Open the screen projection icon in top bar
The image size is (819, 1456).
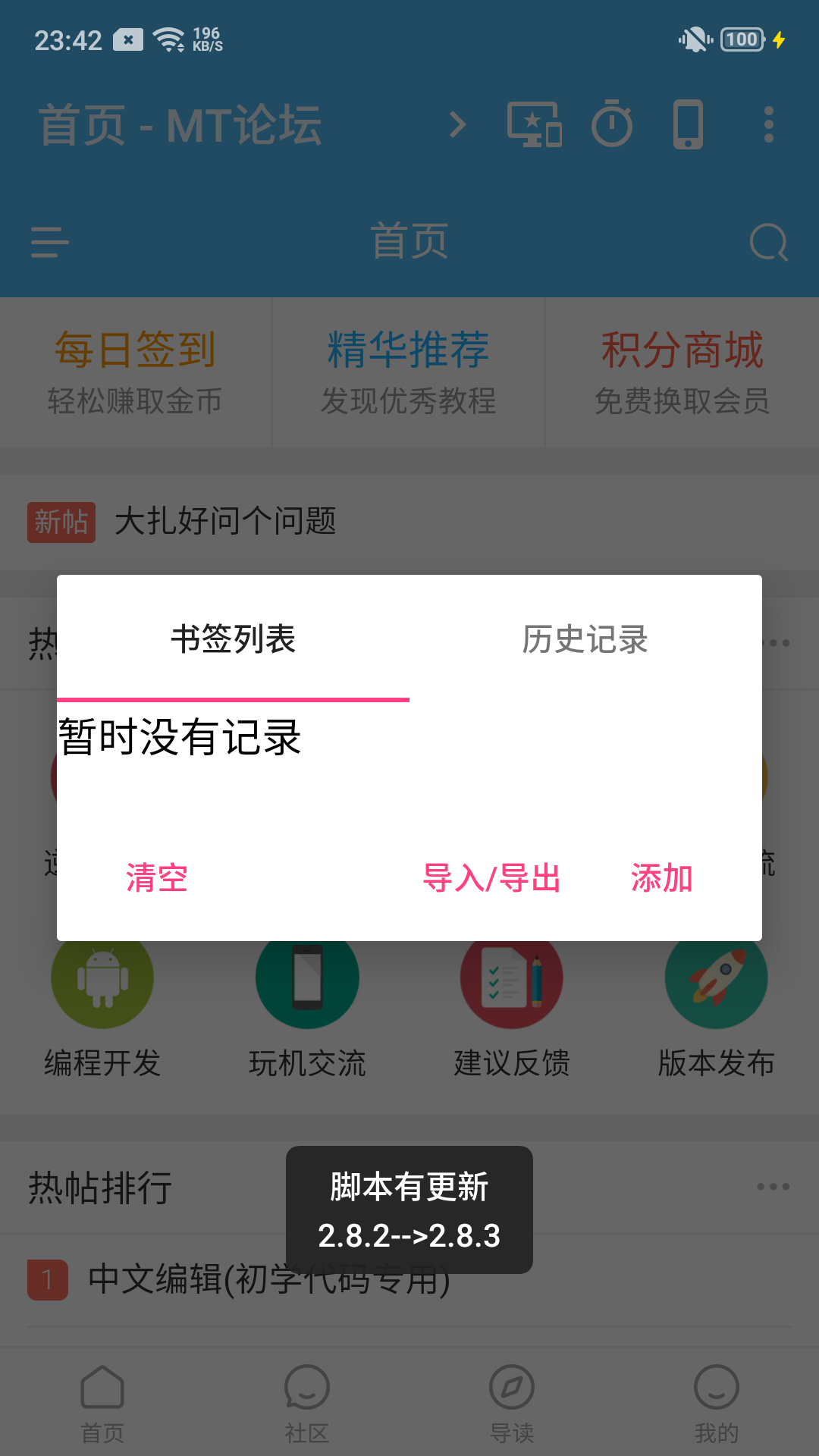coord(535,125)
